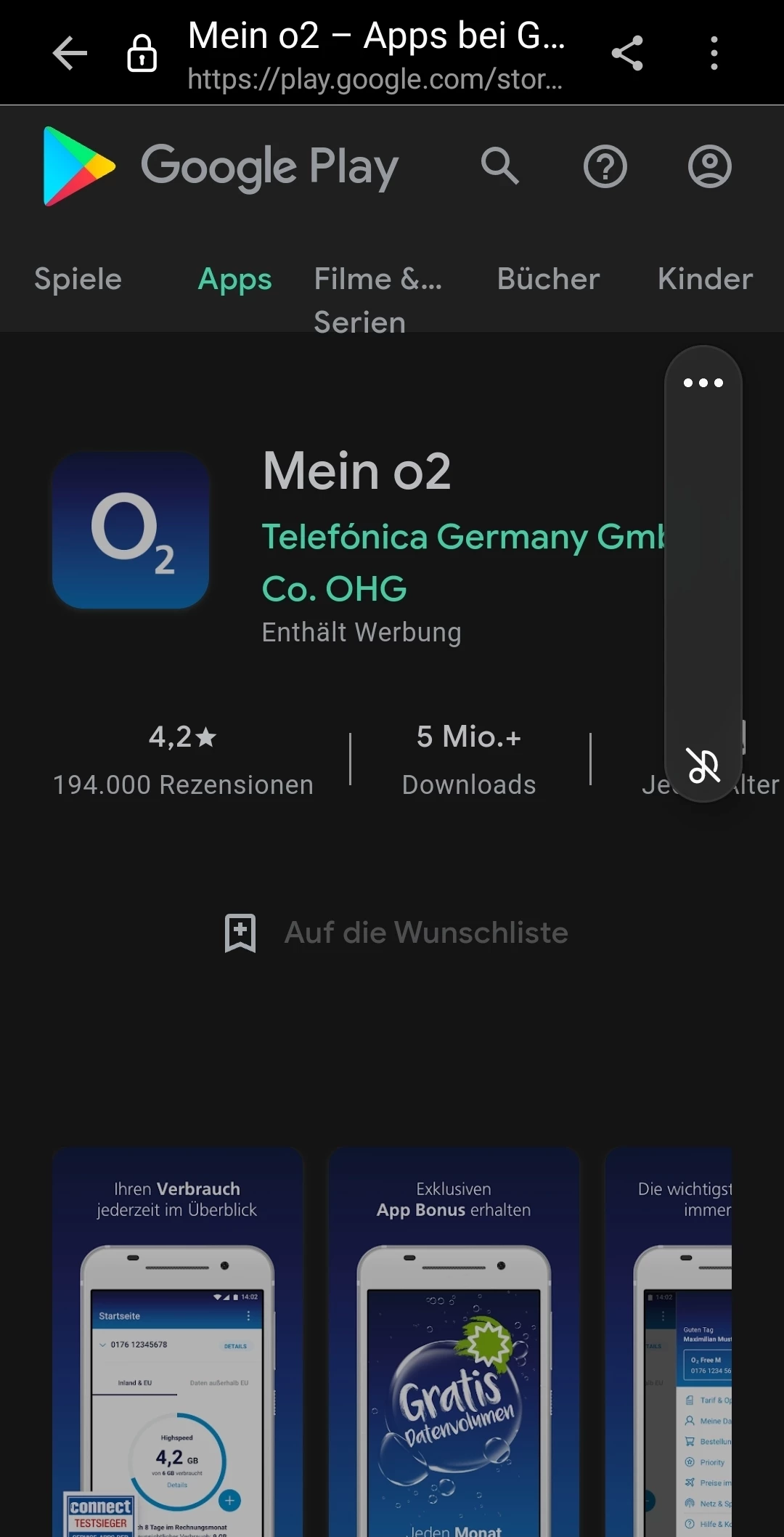The width and height of the screenshot is (784, 1537).
Task: Open the Bücher tab
Action: 548,279
